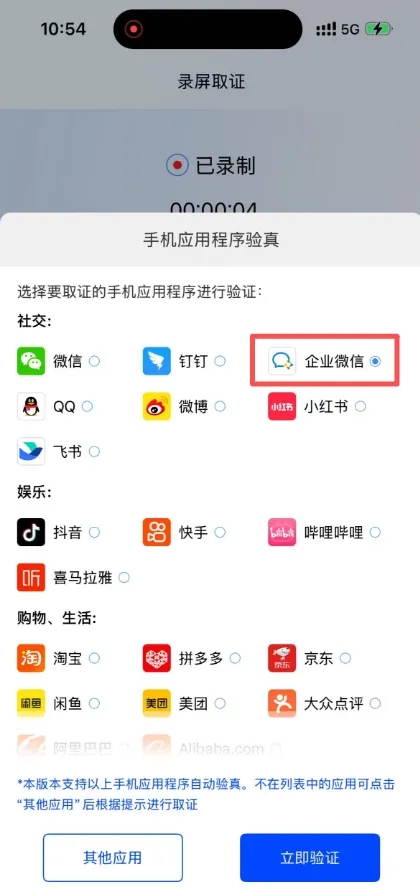Select 拼多多 radio option
Viewport: 420px width, 890px height.
pyautogui.click(x=234, y=658)
